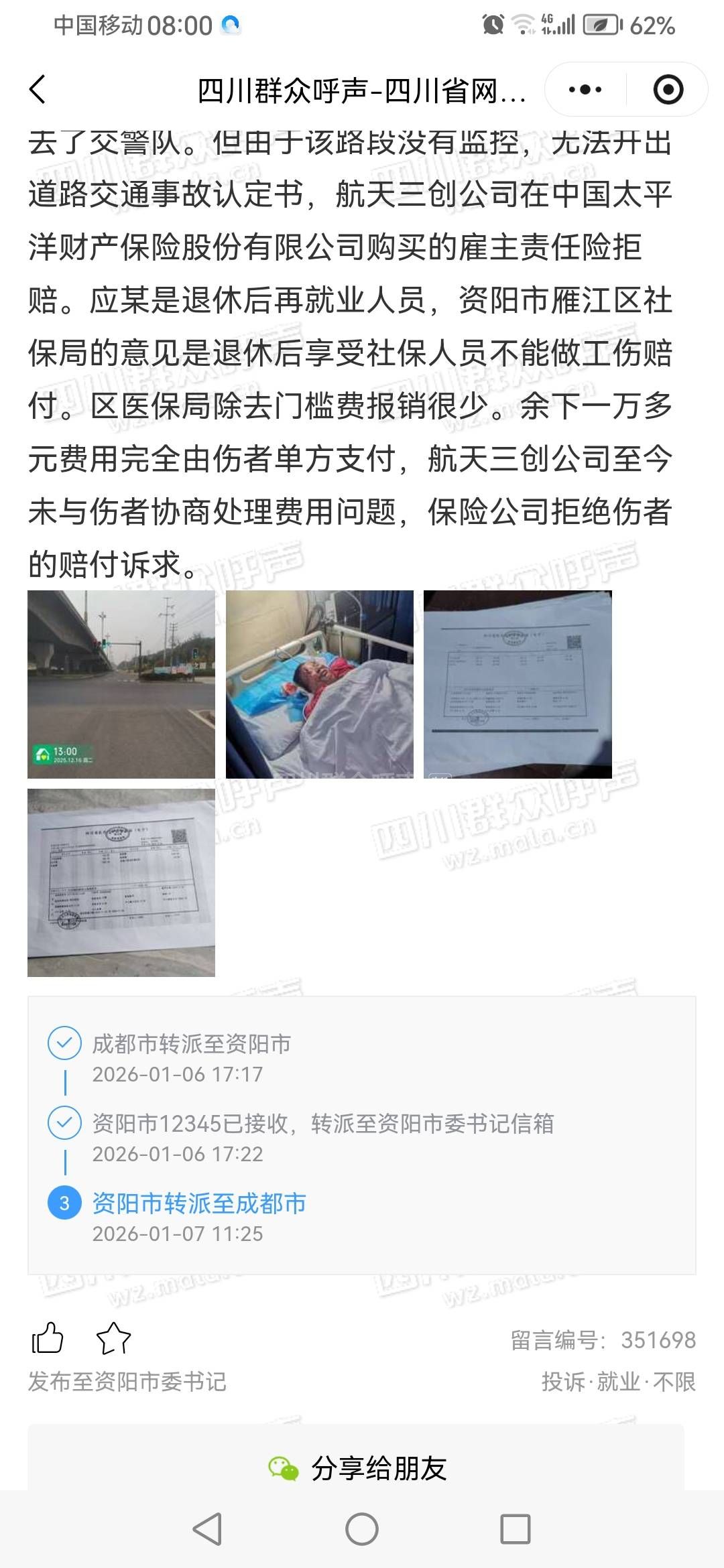The height and width of the screenshot is (1568, 724).
Task: Like this post with thumbs-up
Action: [x=48, y=1338]
